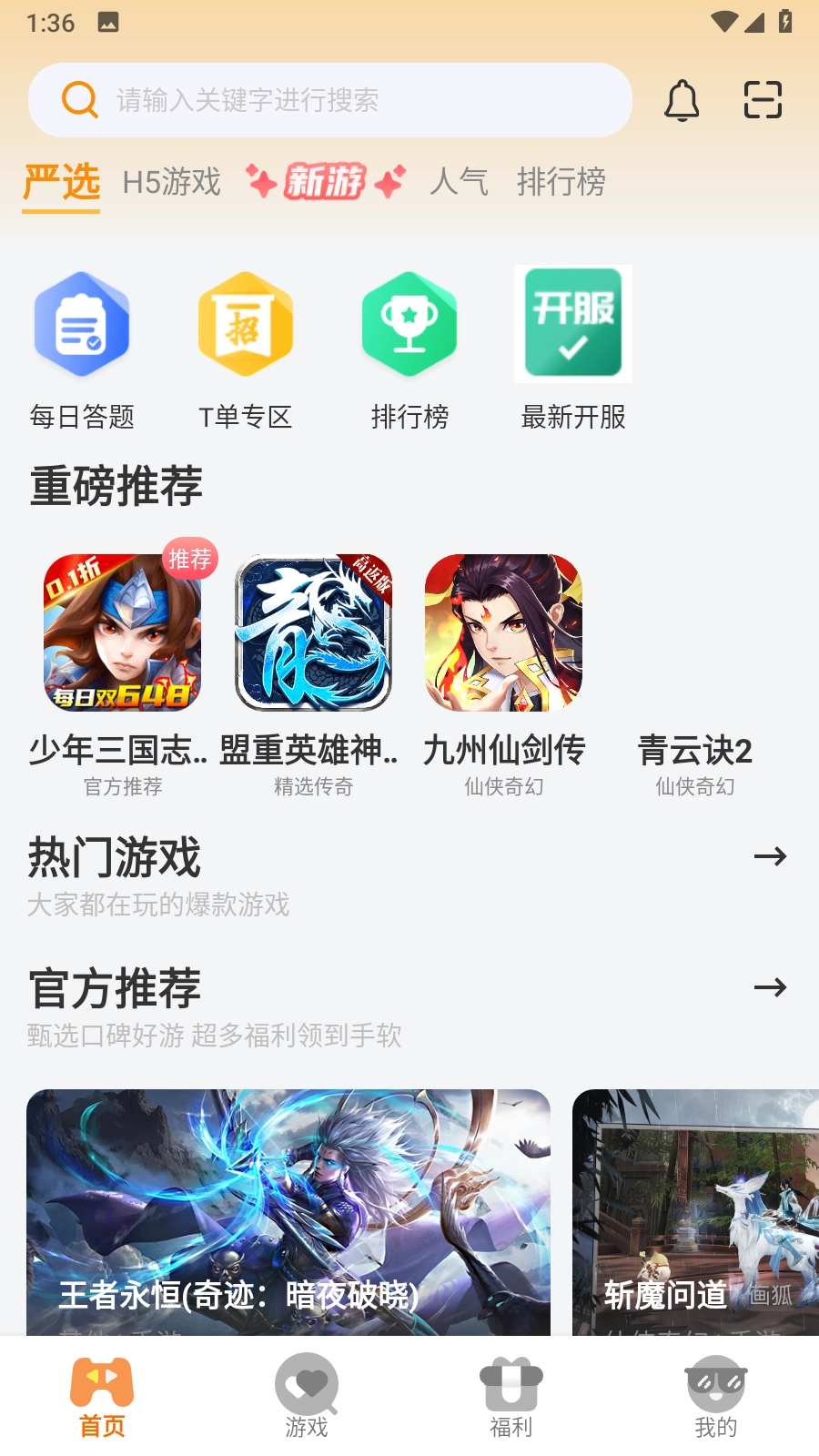
Task: Go to the 福利 tab
Action: coord(511,1398)
